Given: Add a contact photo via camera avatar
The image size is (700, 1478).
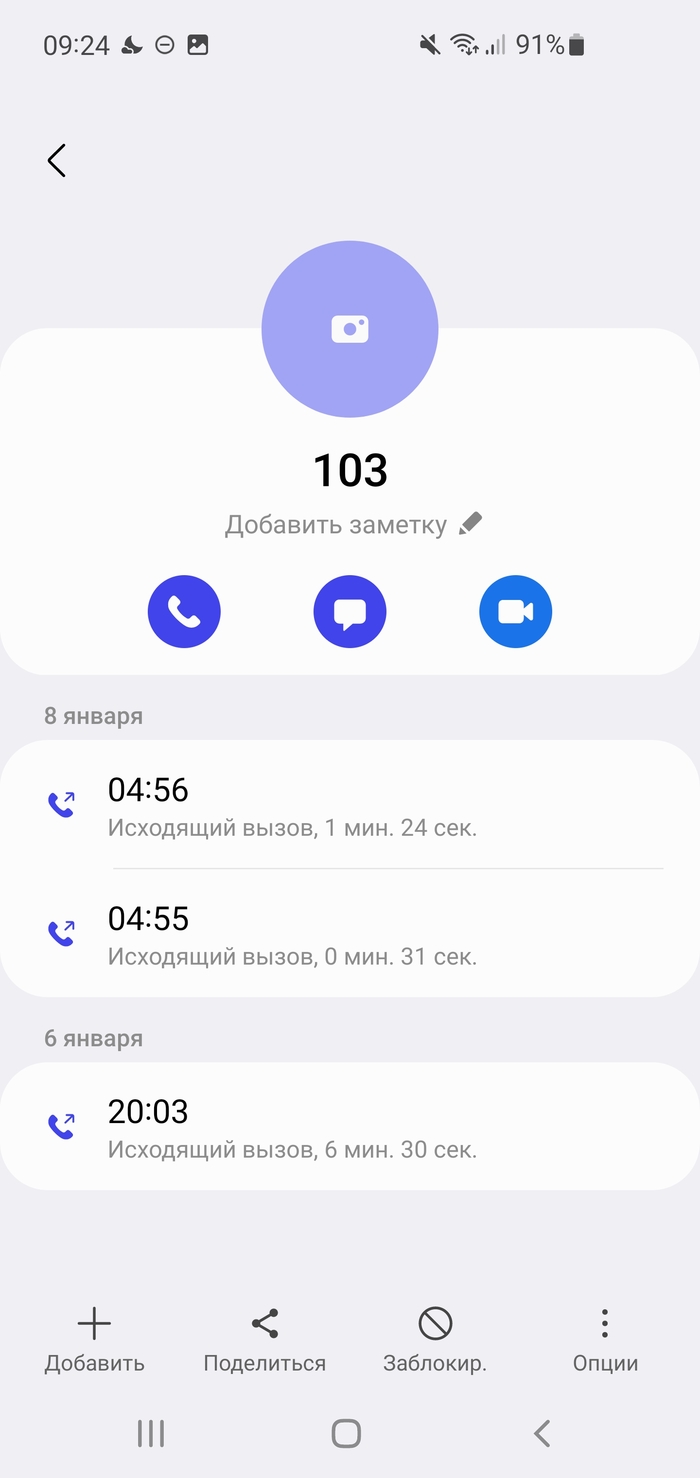Looking at the screenshot, I should point(350,329).
